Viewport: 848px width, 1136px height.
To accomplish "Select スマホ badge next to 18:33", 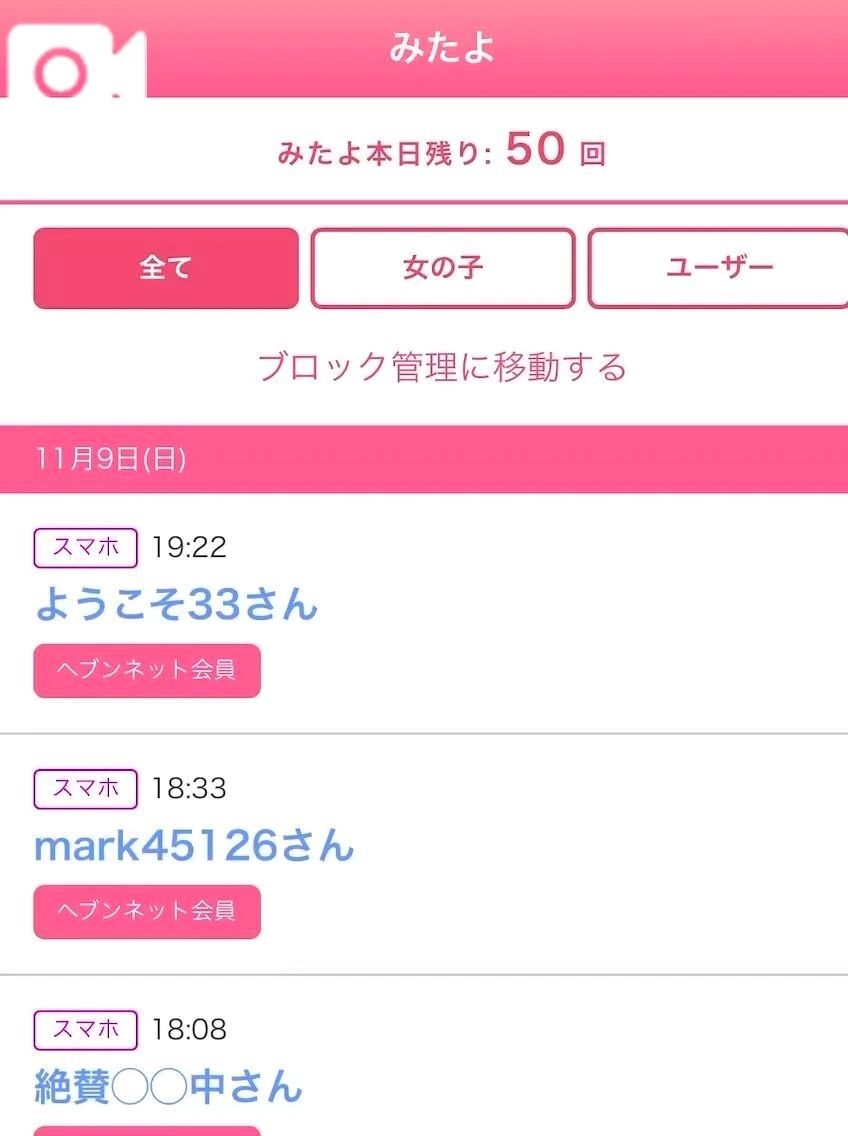I will (x=84, y=789).
